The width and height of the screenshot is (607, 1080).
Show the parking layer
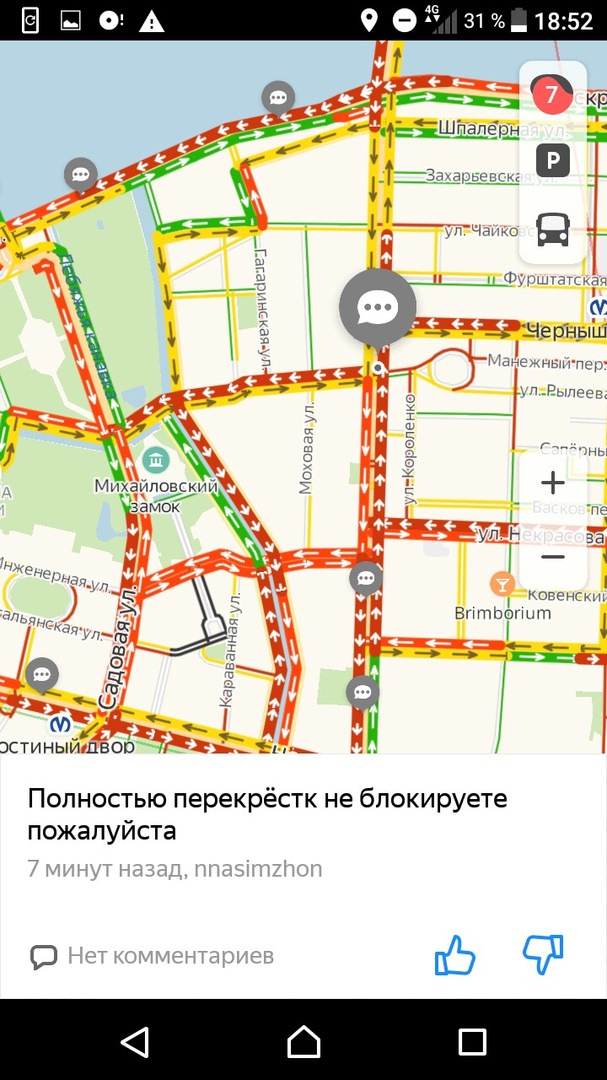pyautogui.click(x=552, y=160)
